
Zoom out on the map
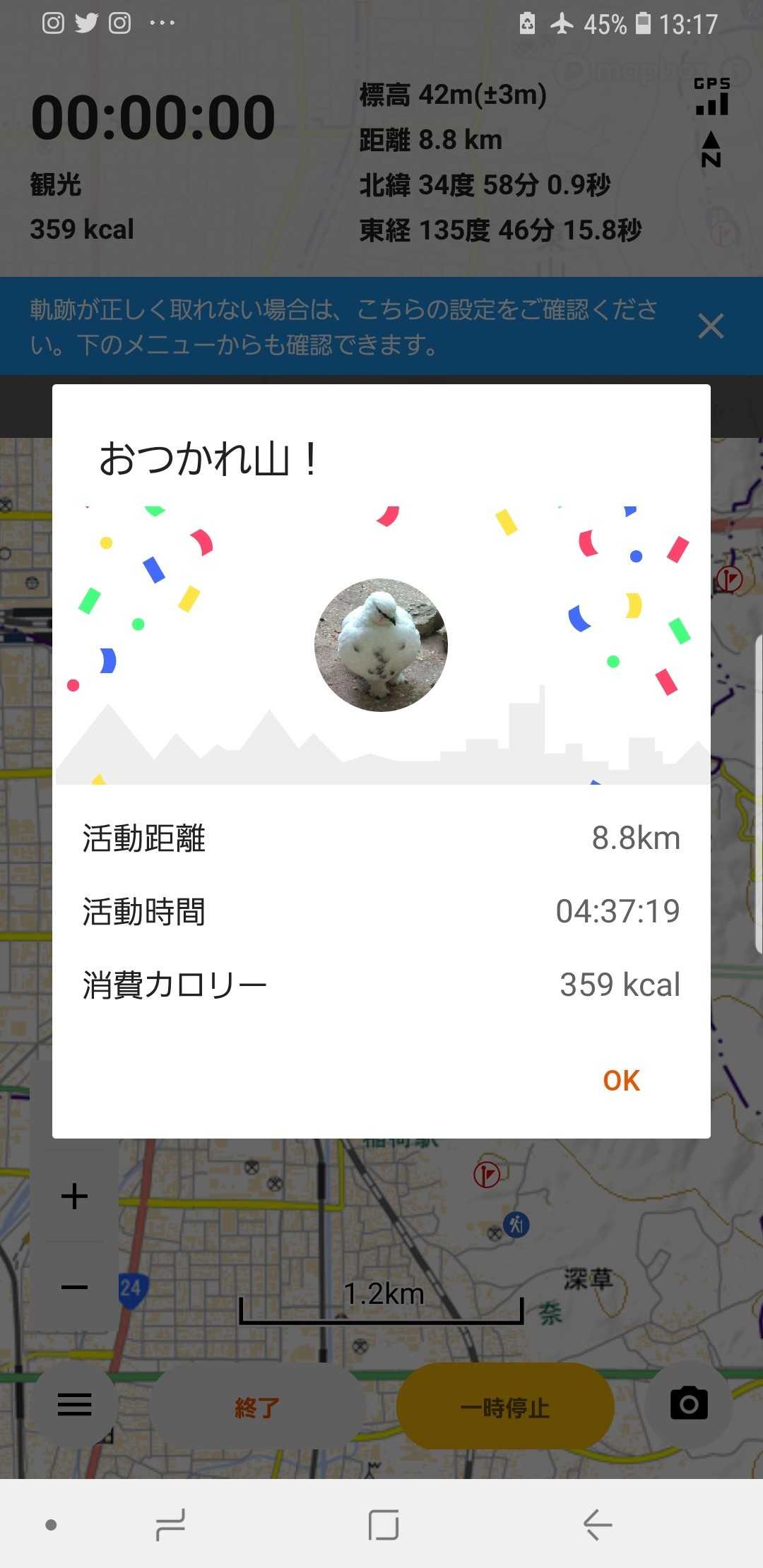[x=74, y=1287]
